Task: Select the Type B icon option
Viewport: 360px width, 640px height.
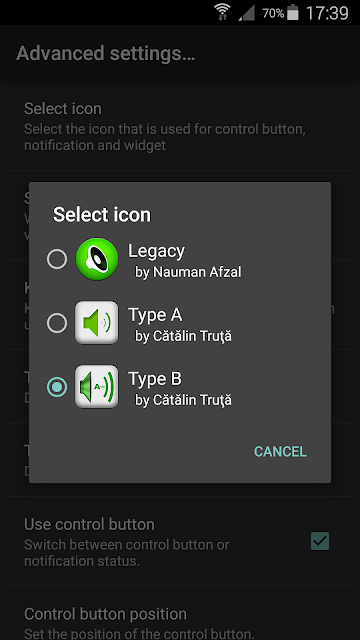Action: (x=180, y=387)
